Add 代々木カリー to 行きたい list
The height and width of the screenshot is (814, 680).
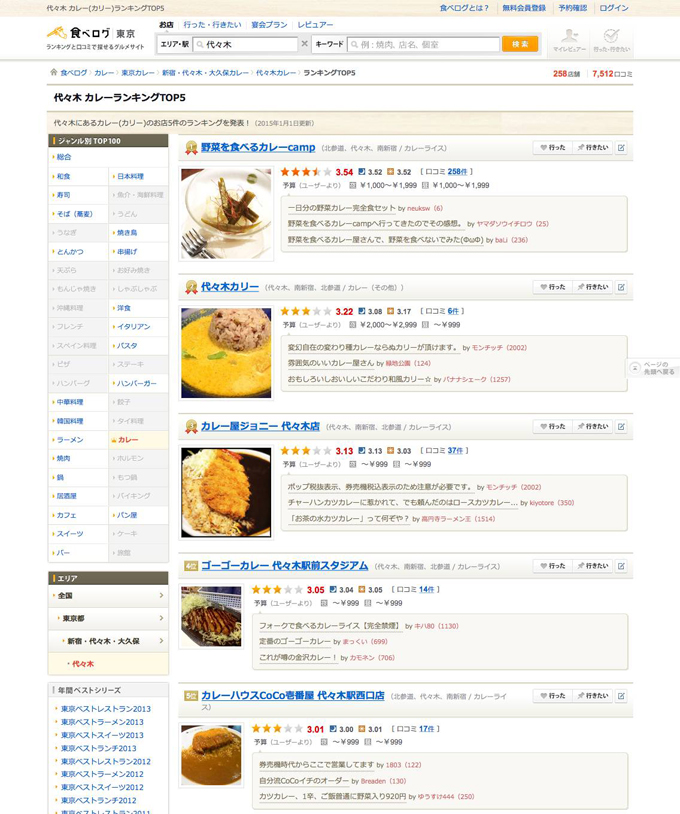click(x=591, y=287)
